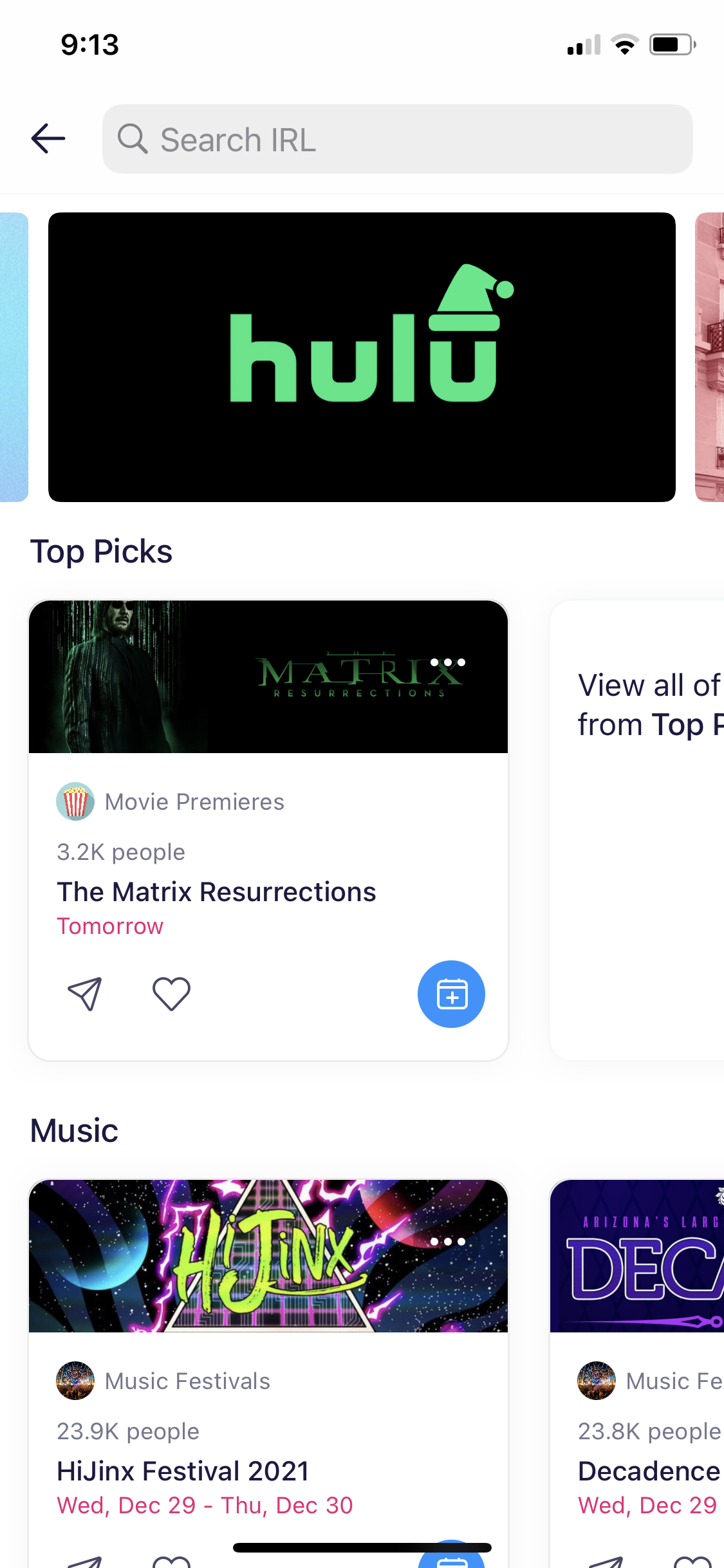Favorite The Matrix Resurrections with the heart
This screenshot has height=1568, width=724.
tap(171, 994)
